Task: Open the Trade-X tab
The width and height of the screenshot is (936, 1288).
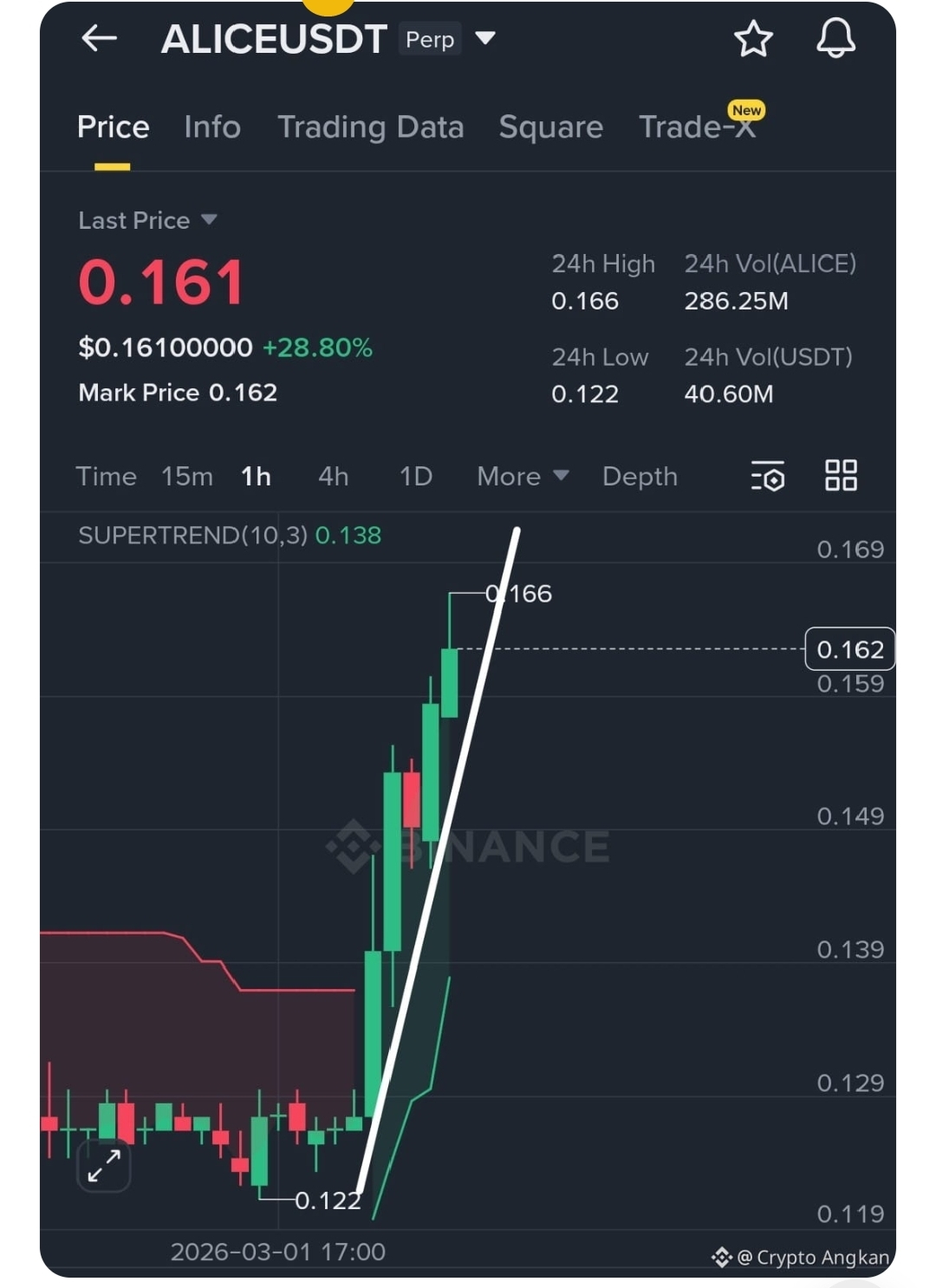Action: (x=697, y=127)
